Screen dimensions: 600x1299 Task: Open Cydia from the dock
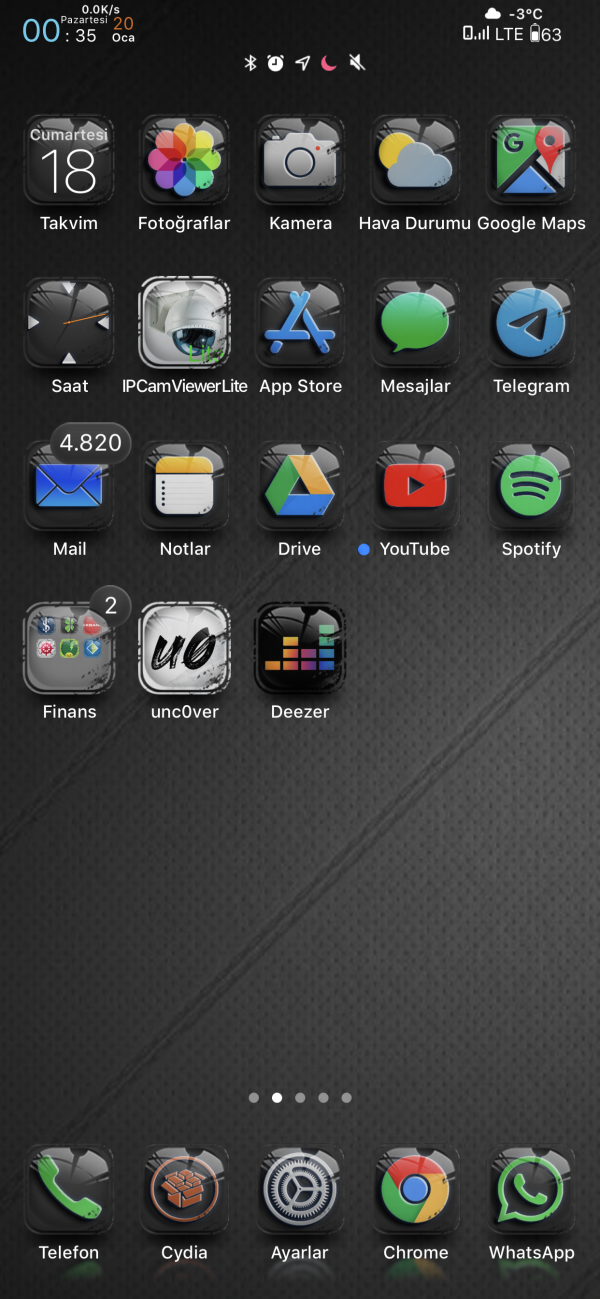184,1190
